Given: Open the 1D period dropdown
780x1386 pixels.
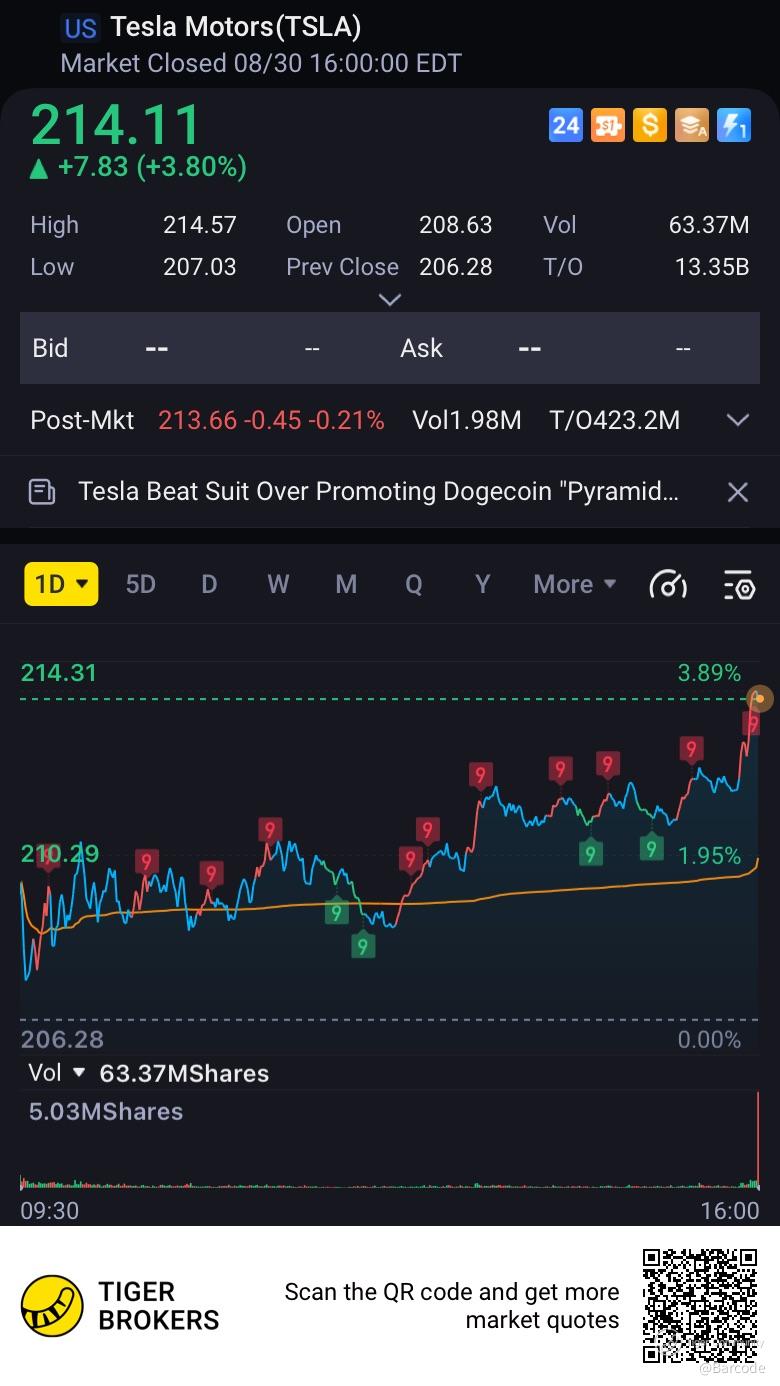Looking at the screenshot, I should tap(61, 584).
